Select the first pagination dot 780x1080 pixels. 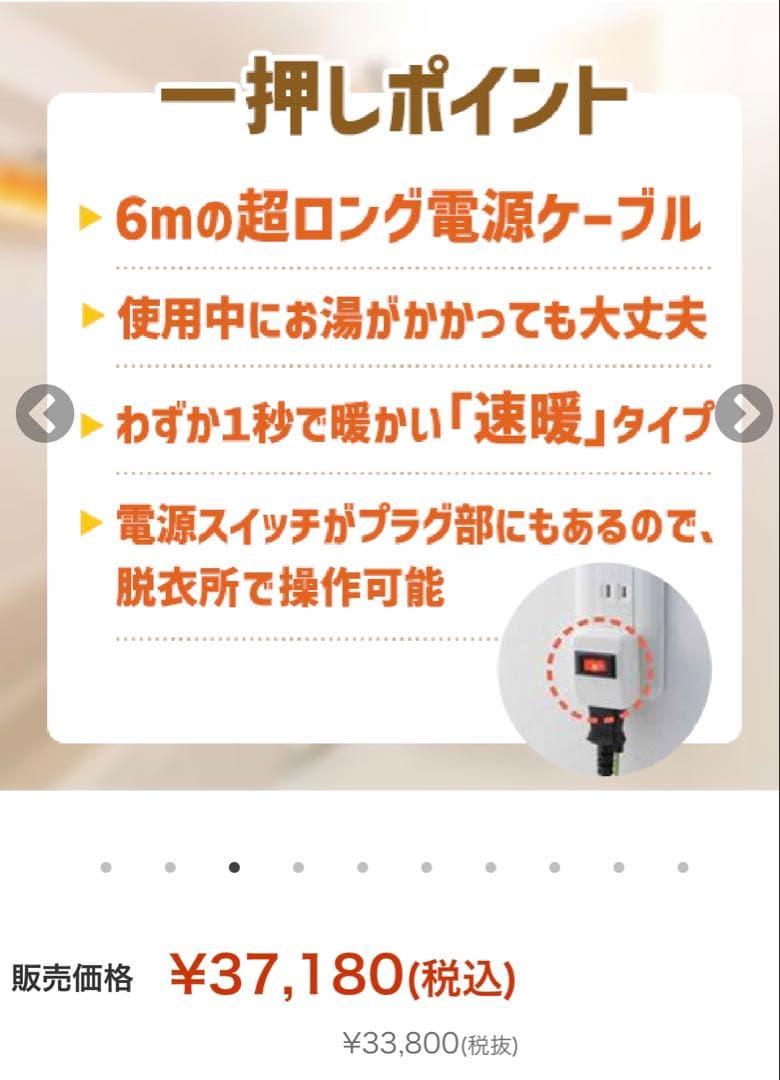[104, 866]
